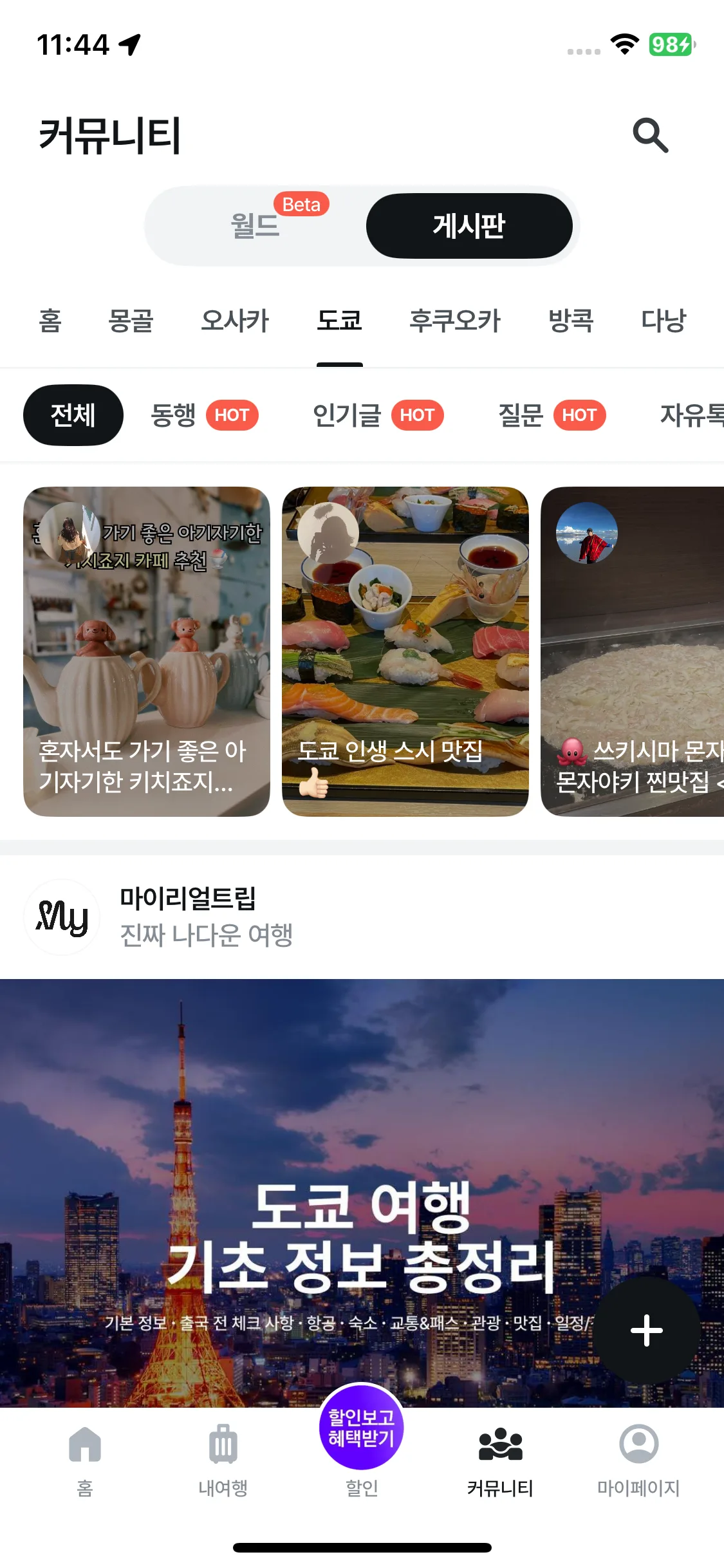724x1568 pixels.
Task: Open the search magnifier icon
Action: point(650,135)
